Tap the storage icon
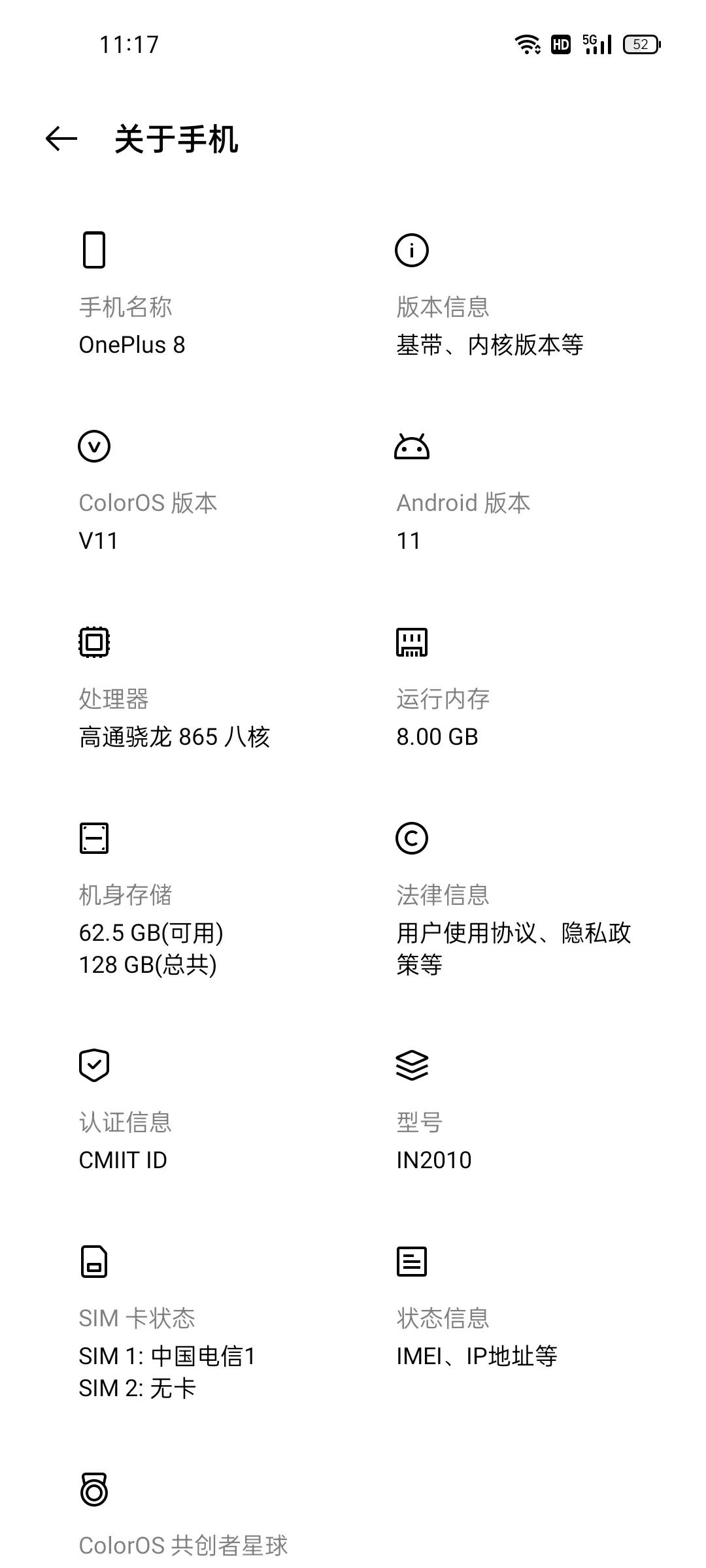Image resolution: width=706 pixels, height=1568 pixels. [x=93, y=840]
